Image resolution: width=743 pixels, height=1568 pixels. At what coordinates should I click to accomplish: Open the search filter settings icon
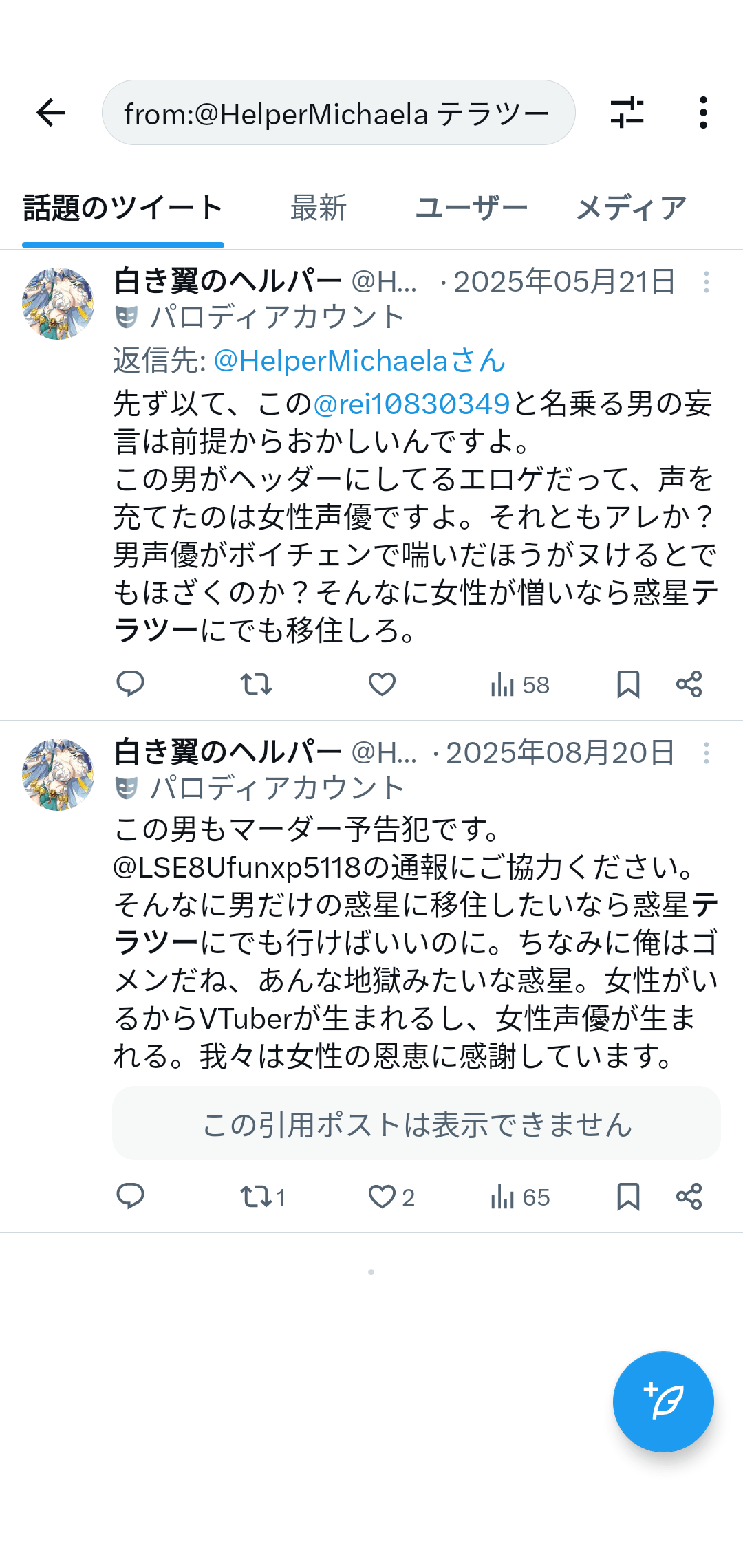(x=627, y=113)
